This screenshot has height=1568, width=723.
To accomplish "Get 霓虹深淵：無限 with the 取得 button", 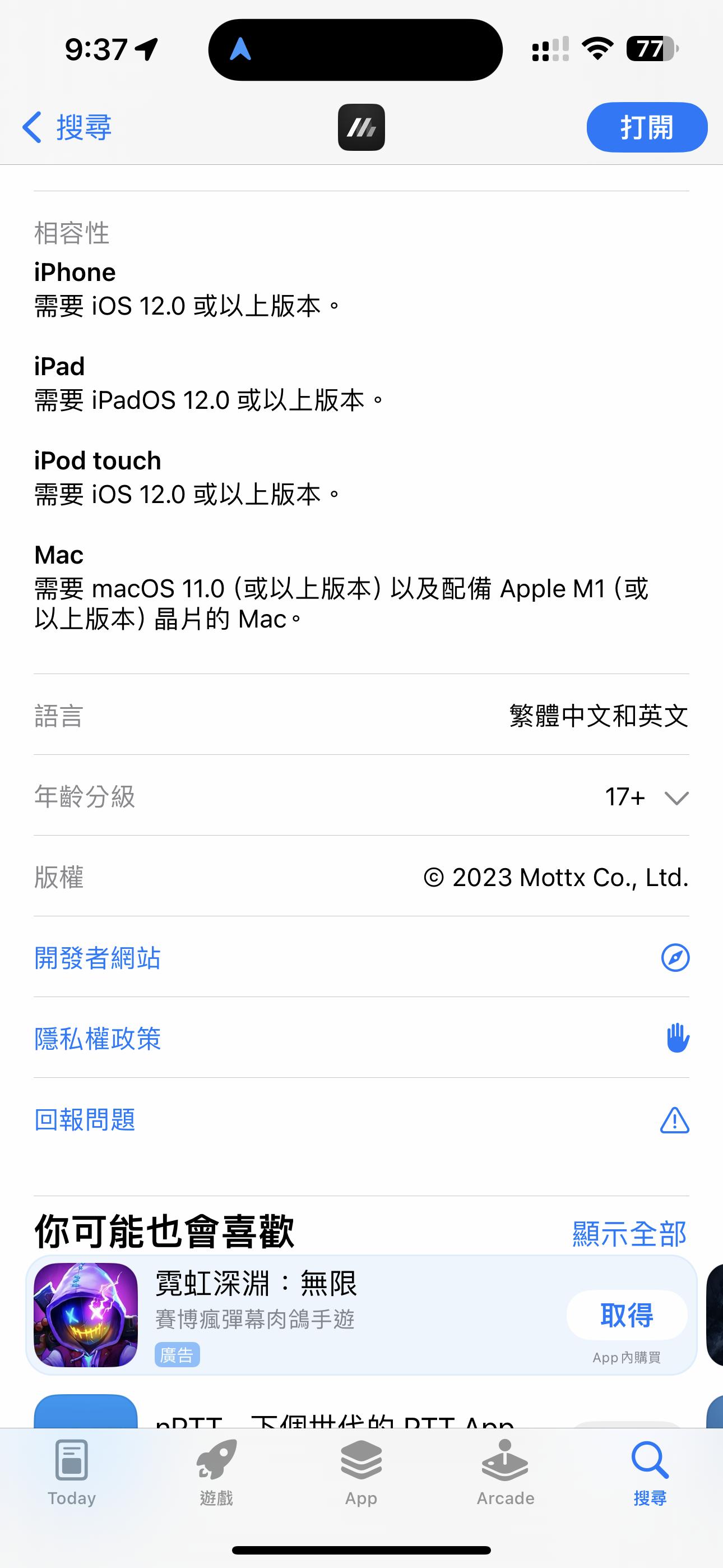I will [626, 1316].
